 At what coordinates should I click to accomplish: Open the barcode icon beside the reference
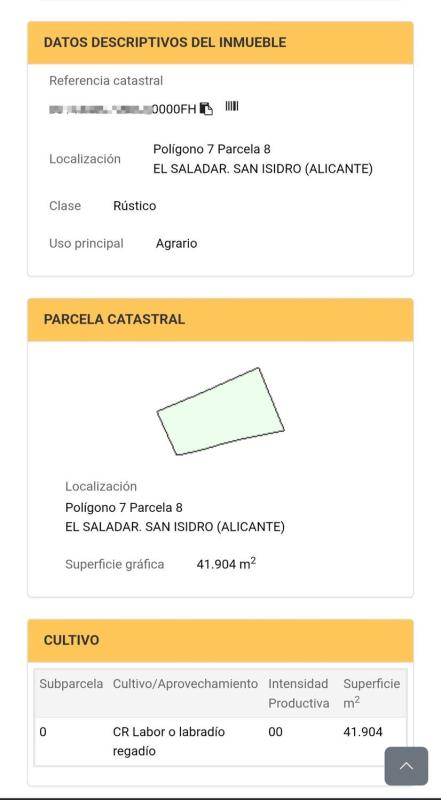[232, 106]
